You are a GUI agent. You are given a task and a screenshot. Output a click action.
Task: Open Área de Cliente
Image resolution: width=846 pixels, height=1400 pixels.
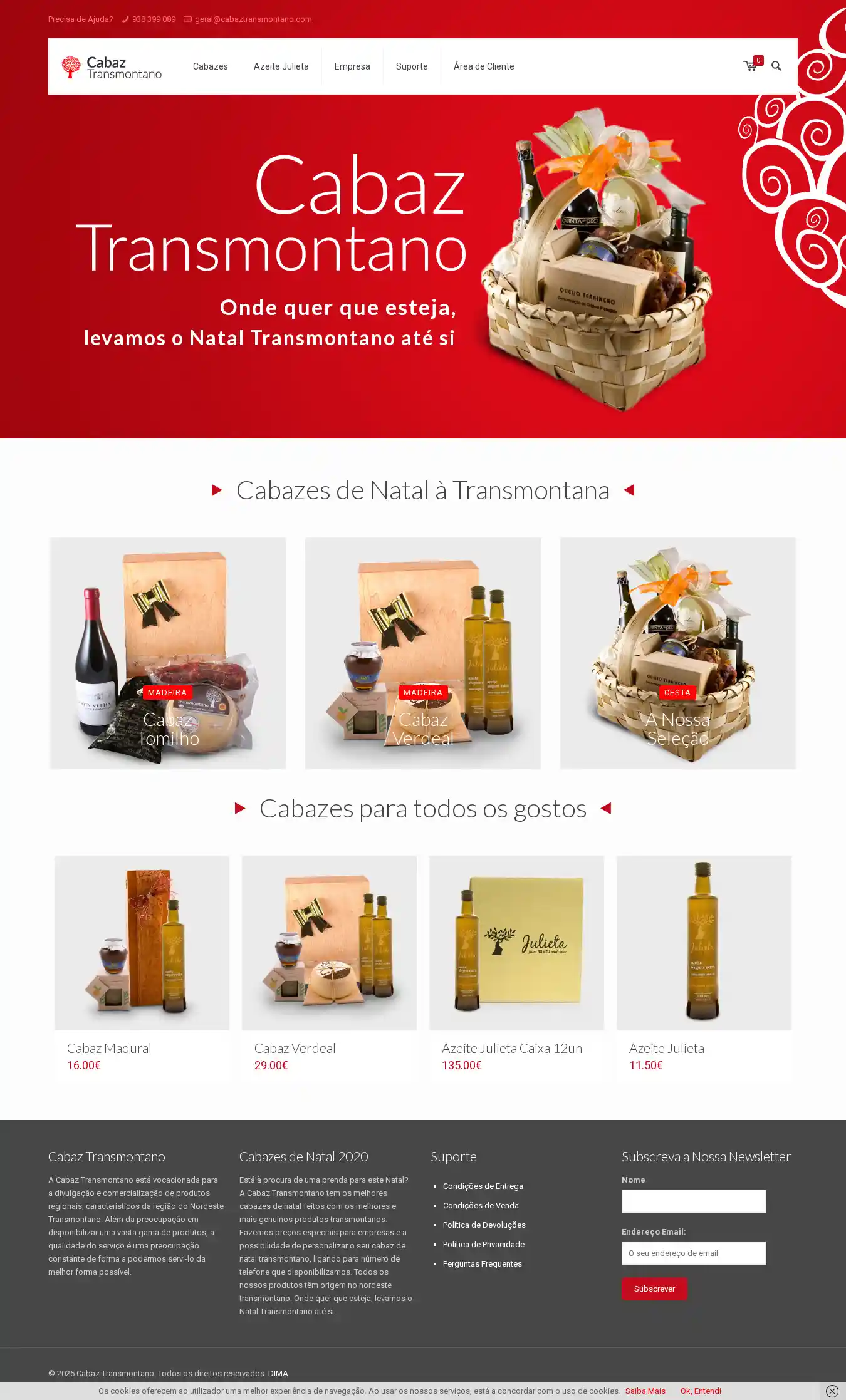(x=484, y=66)
